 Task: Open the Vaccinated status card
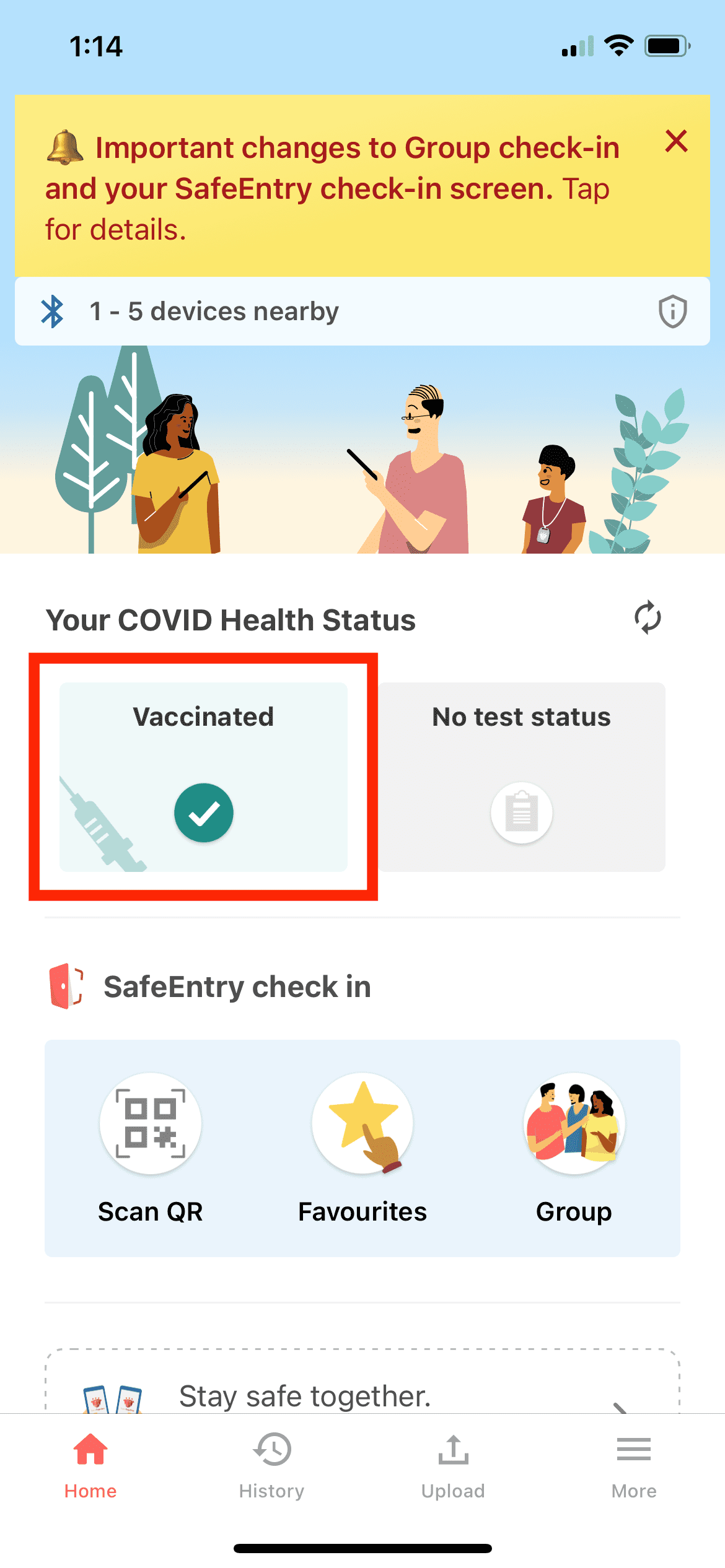[x=203, y=777]
